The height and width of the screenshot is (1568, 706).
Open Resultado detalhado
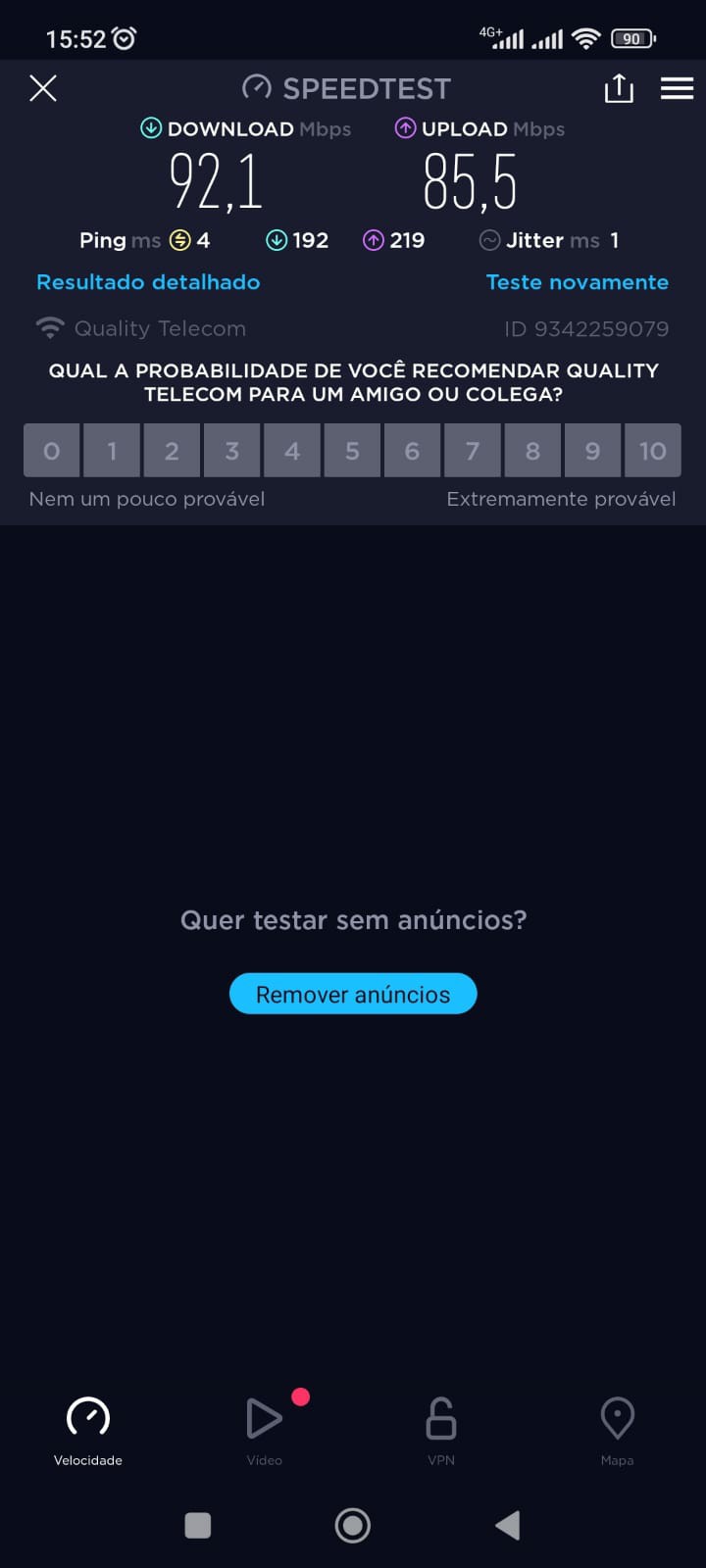148,282
